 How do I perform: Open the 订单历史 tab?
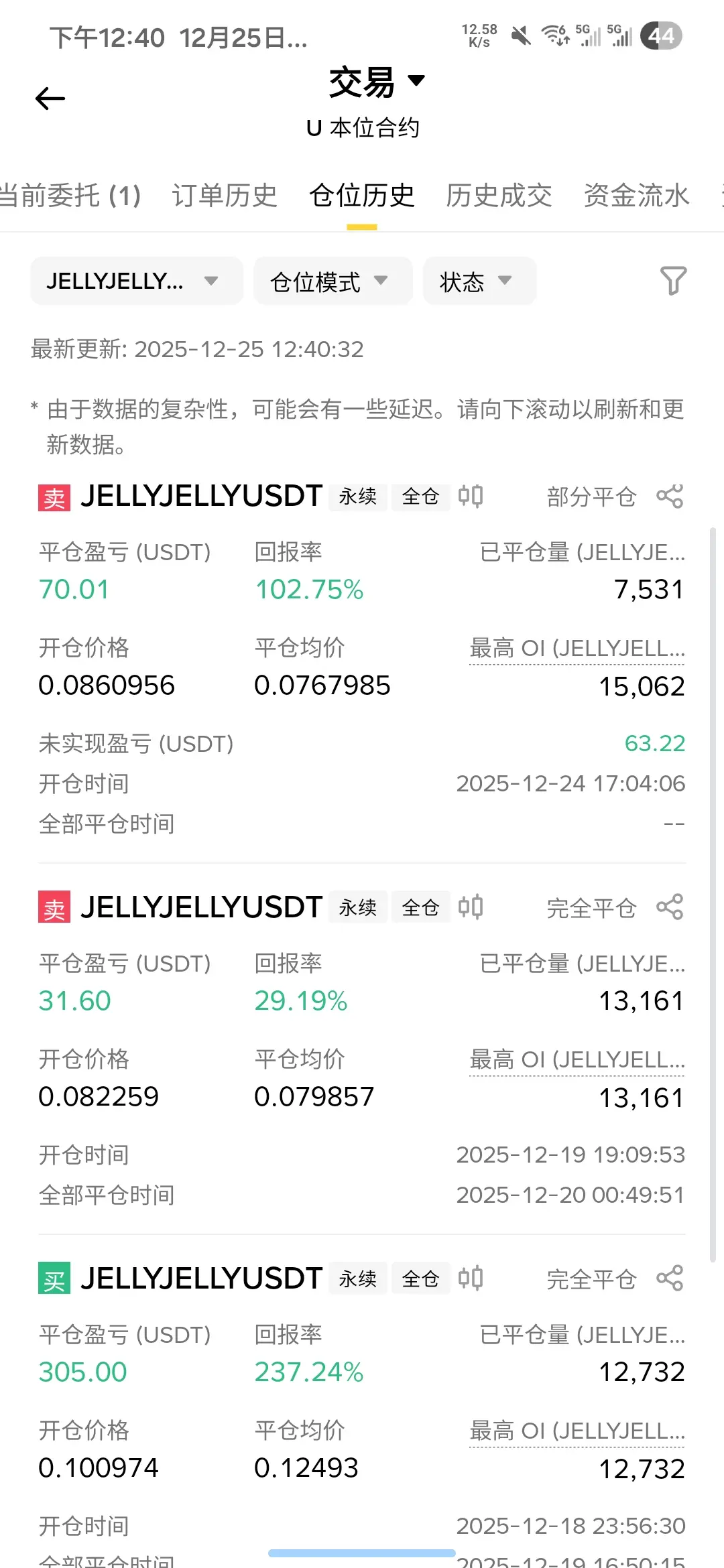pyautogui.click(x=225, y=196)
